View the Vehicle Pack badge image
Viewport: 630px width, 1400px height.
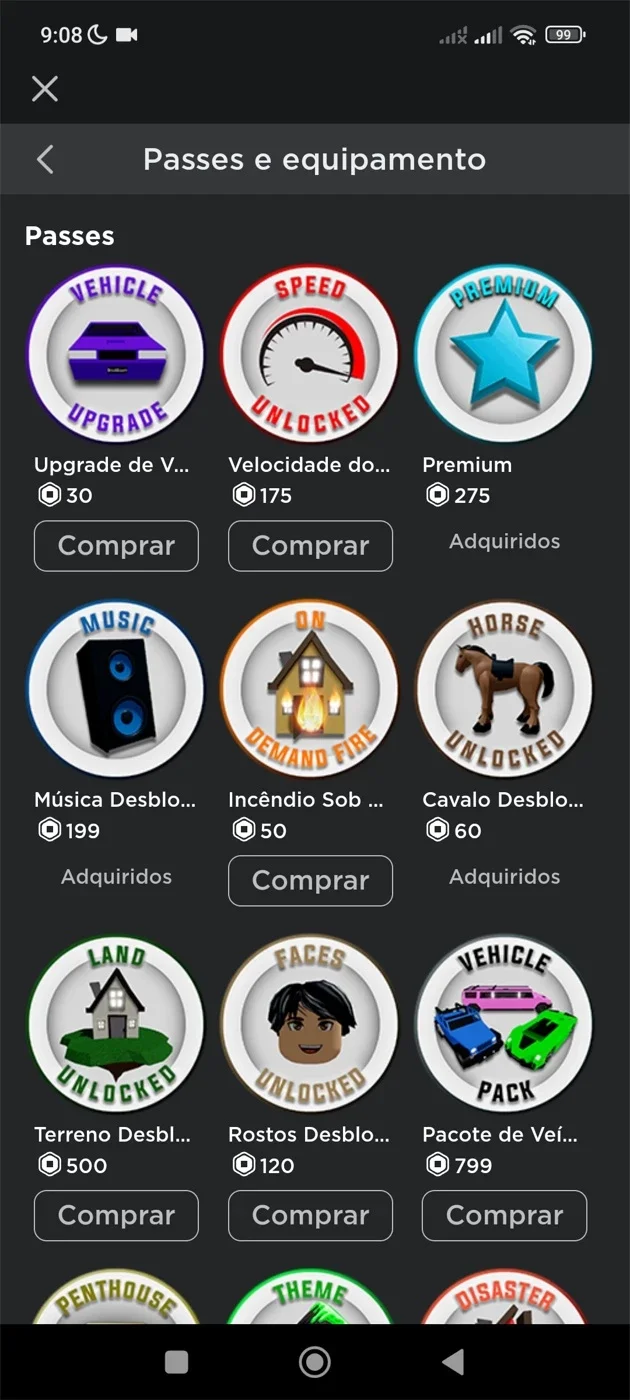point(504,1024)
